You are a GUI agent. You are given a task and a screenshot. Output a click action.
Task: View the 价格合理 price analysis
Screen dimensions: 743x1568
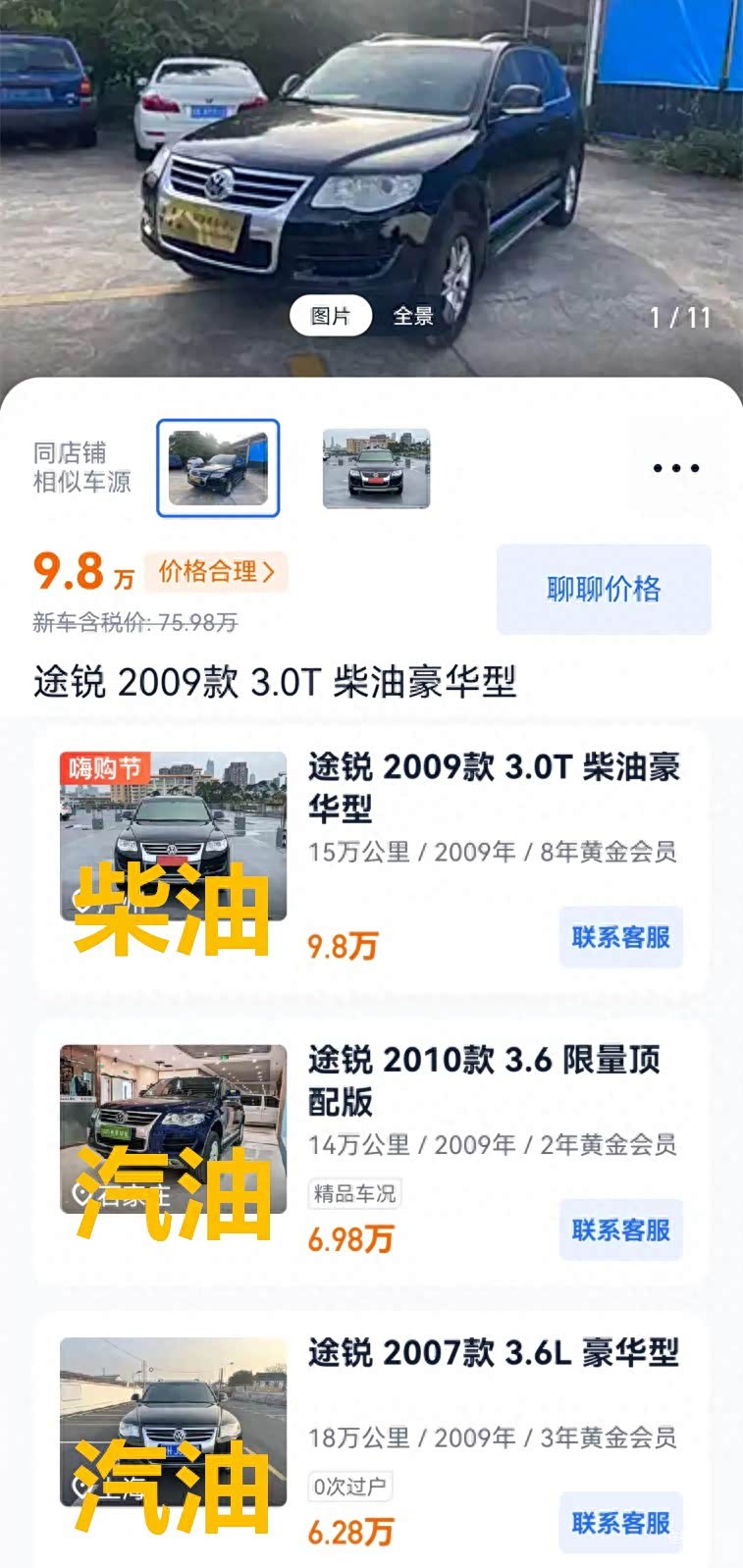click(x=216, y=571)
